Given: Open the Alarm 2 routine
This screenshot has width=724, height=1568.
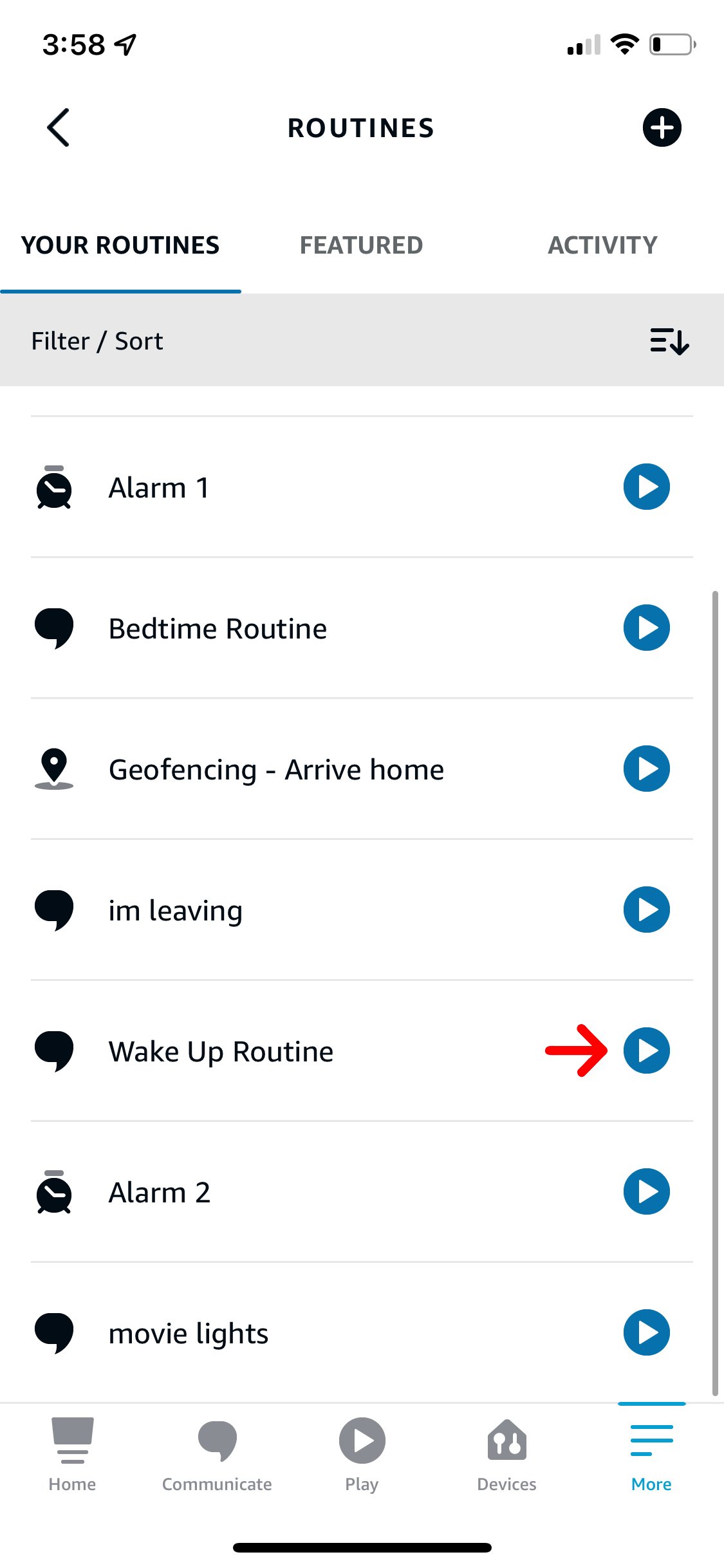Looking at the screenshot, I should coord(362,1192).
